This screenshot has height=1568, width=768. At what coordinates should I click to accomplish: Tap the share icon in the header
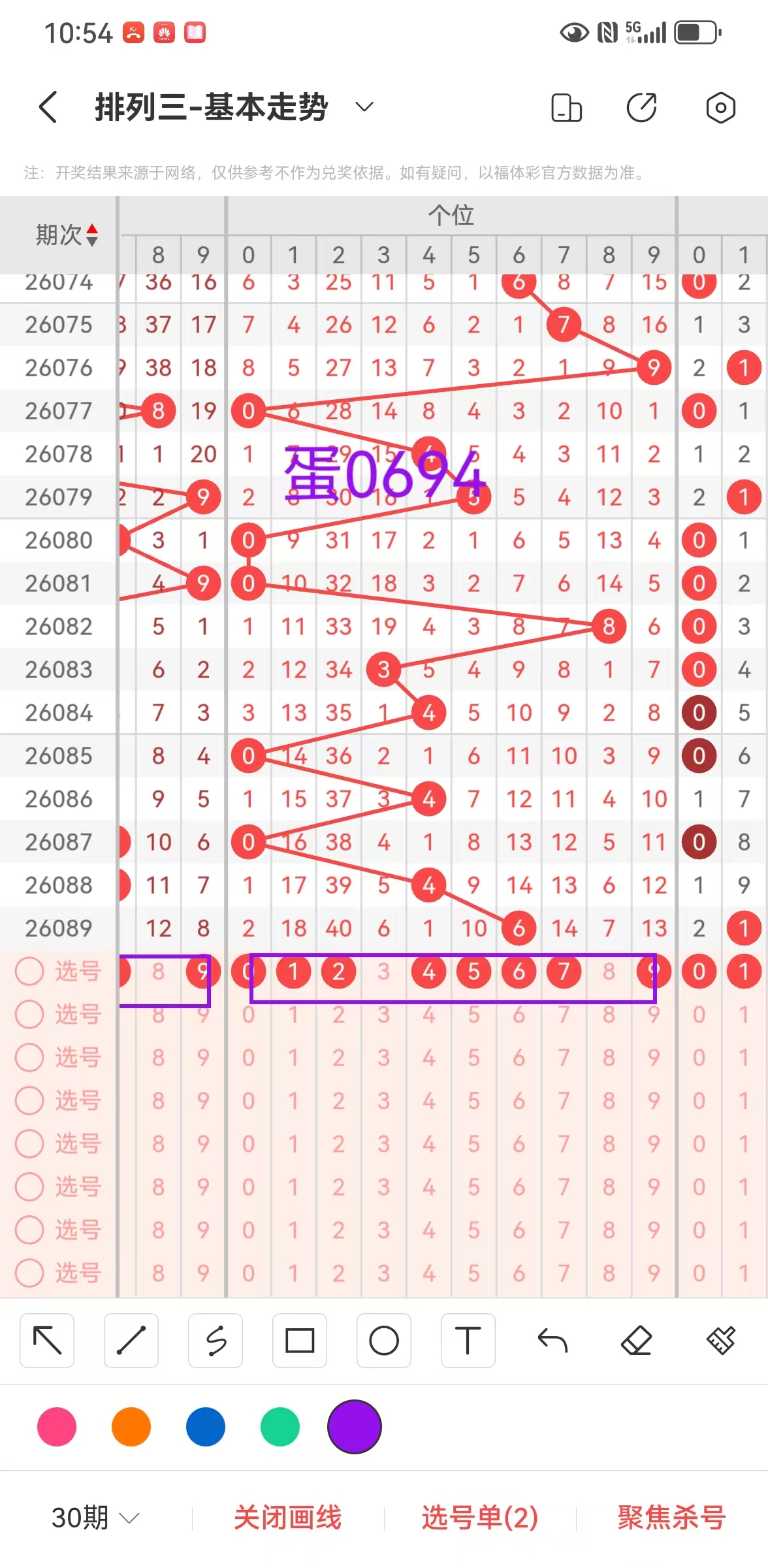641,107
